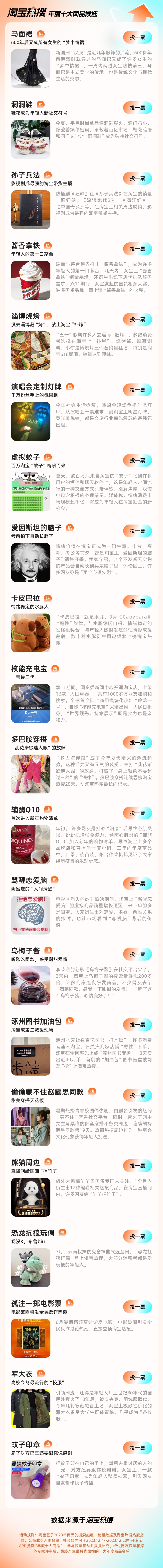This screenshot has height=1568, width=163.
Task: Vote for 偷偷藏不住赵露思同款
Action: click(x=137, y=1096)
